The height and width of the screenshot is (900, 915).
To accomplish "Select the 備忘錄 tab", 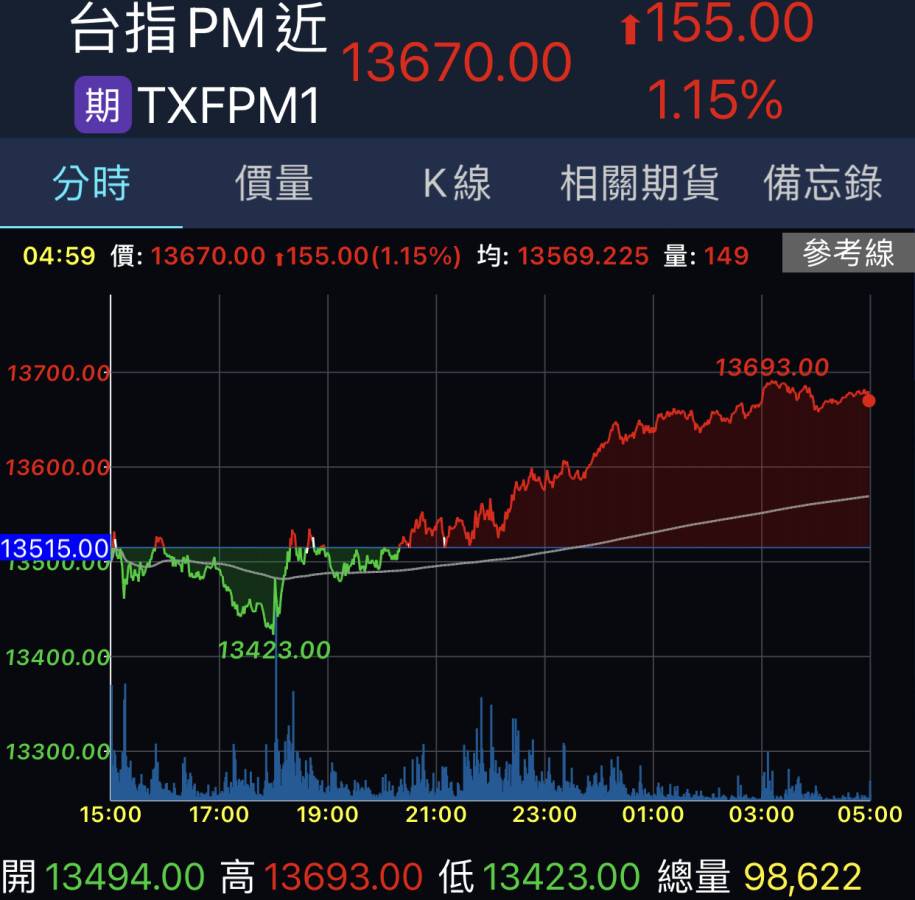I will (823, 184).
